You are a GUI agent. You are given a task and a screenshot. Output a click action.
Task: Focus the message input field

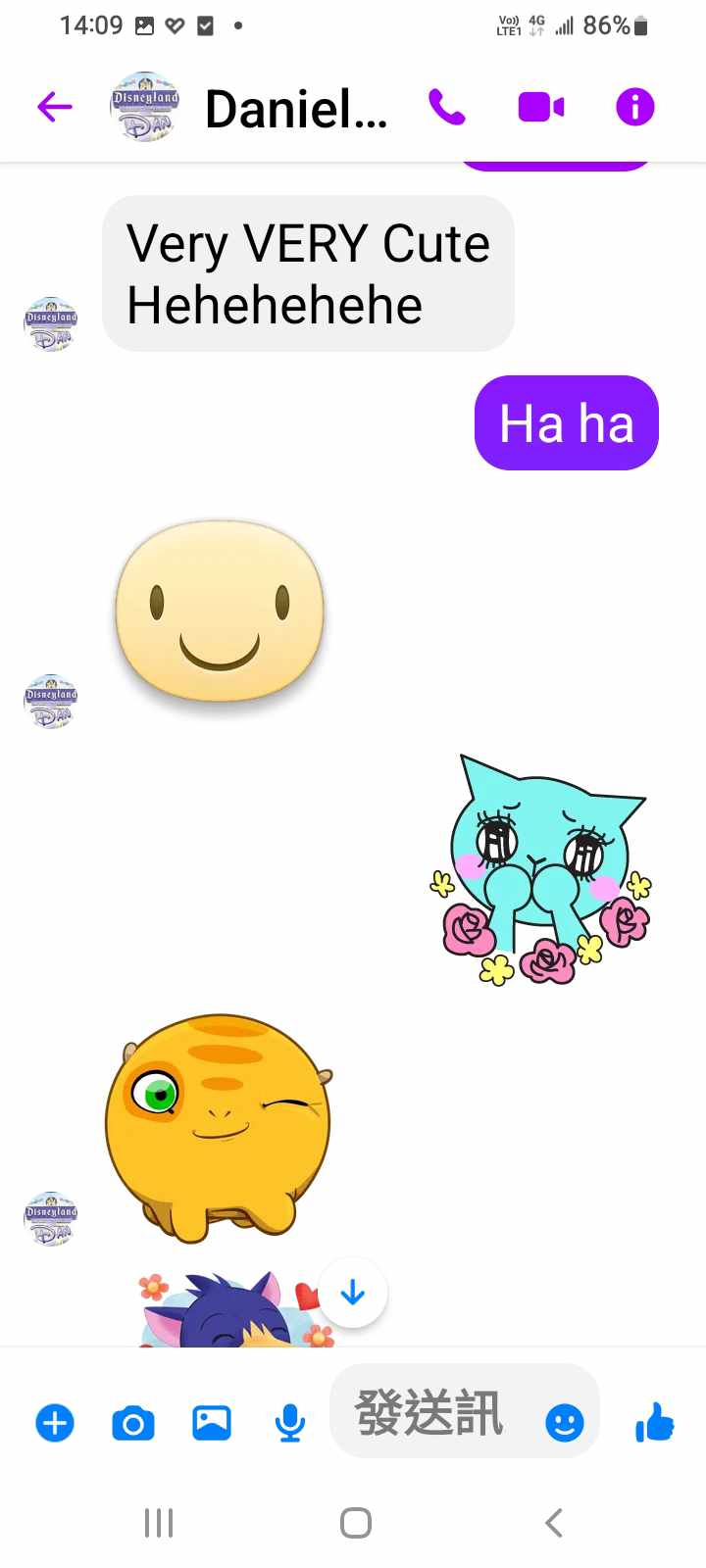tap(431, 1413)
